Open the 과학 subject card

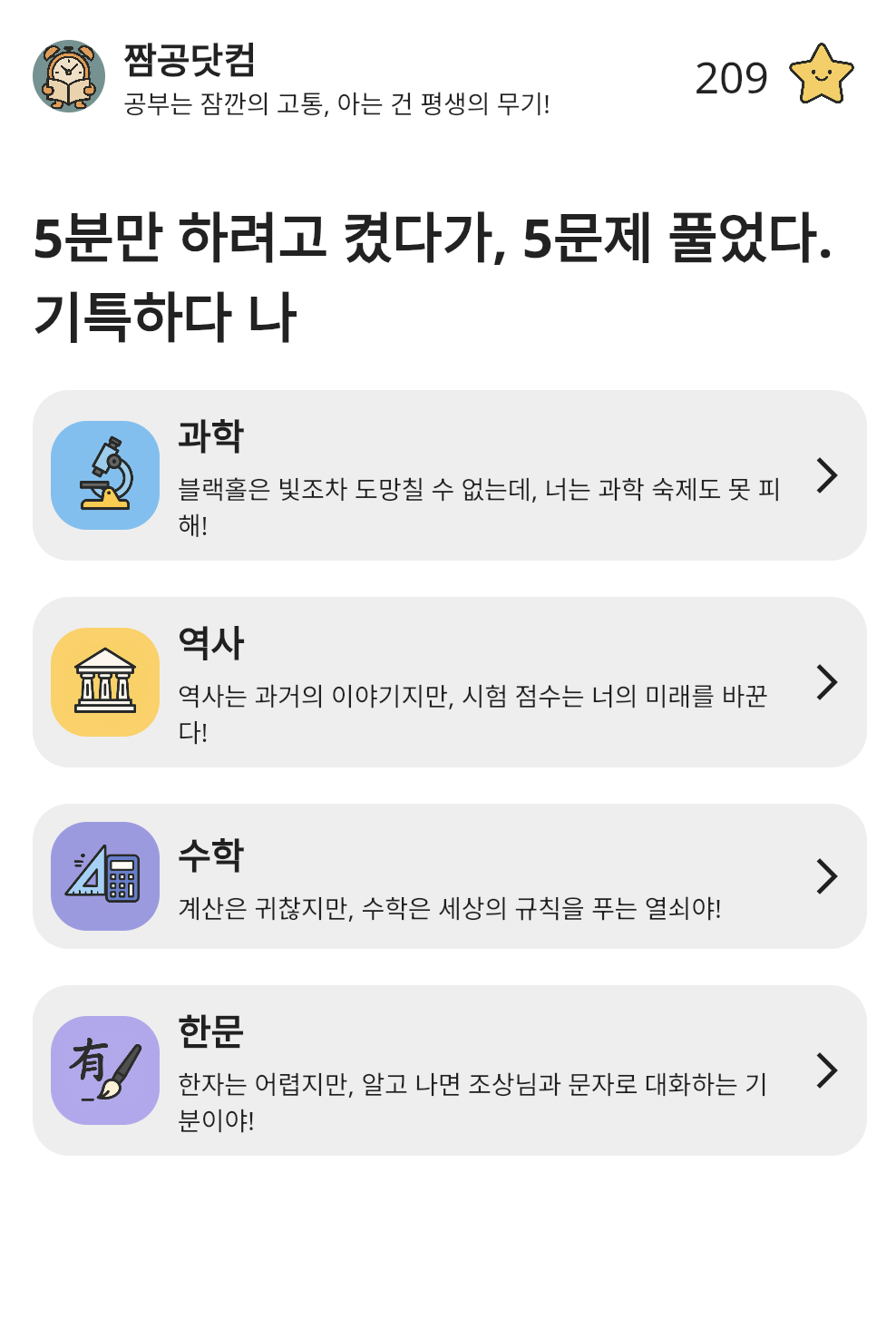click(449, 475)
